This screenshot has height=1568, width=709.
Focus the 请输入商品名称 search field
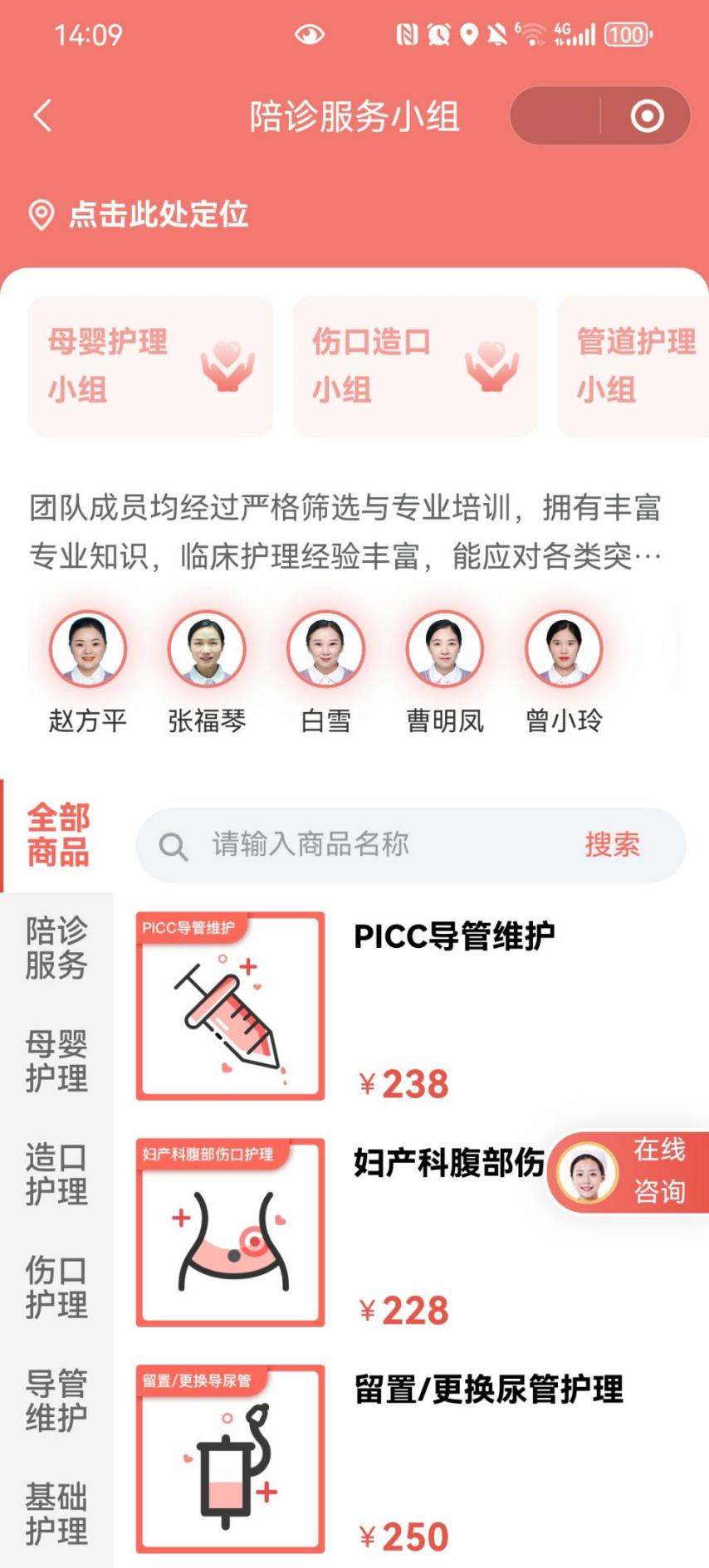[x=365, y=845]
